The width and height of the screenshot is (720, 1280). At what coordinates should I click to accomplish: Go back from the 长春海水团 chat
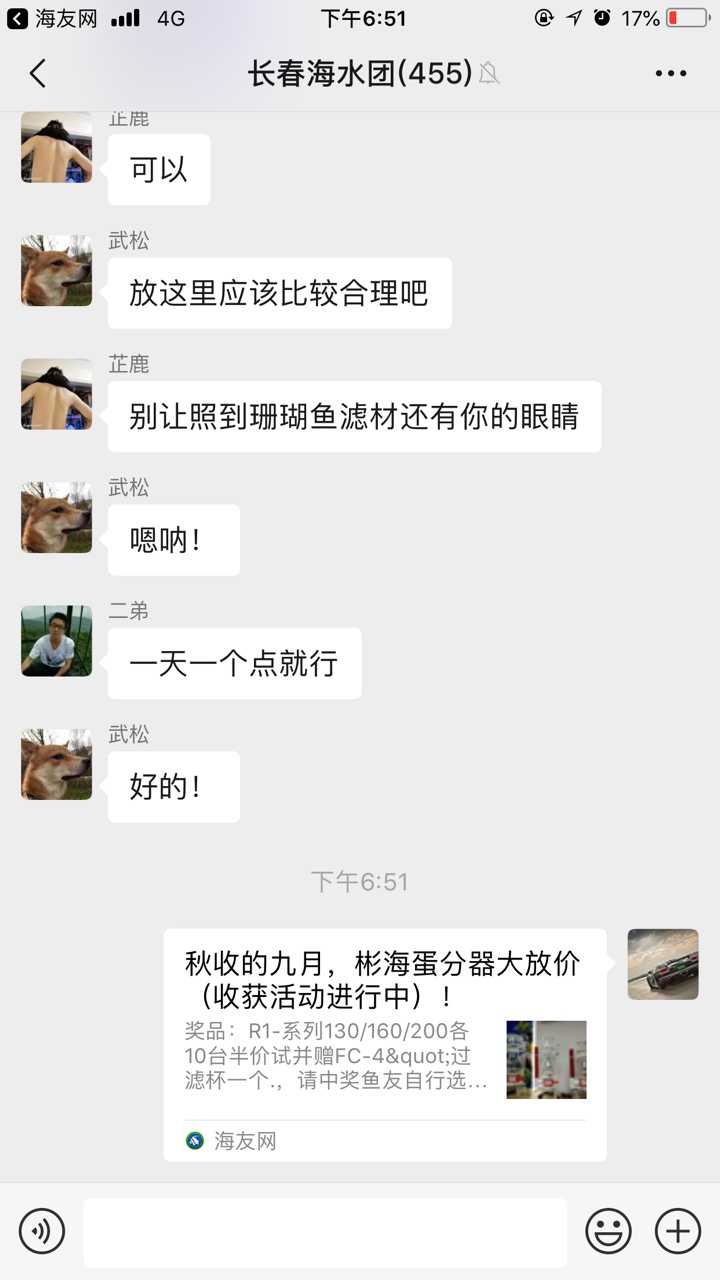tap(38, 73)
